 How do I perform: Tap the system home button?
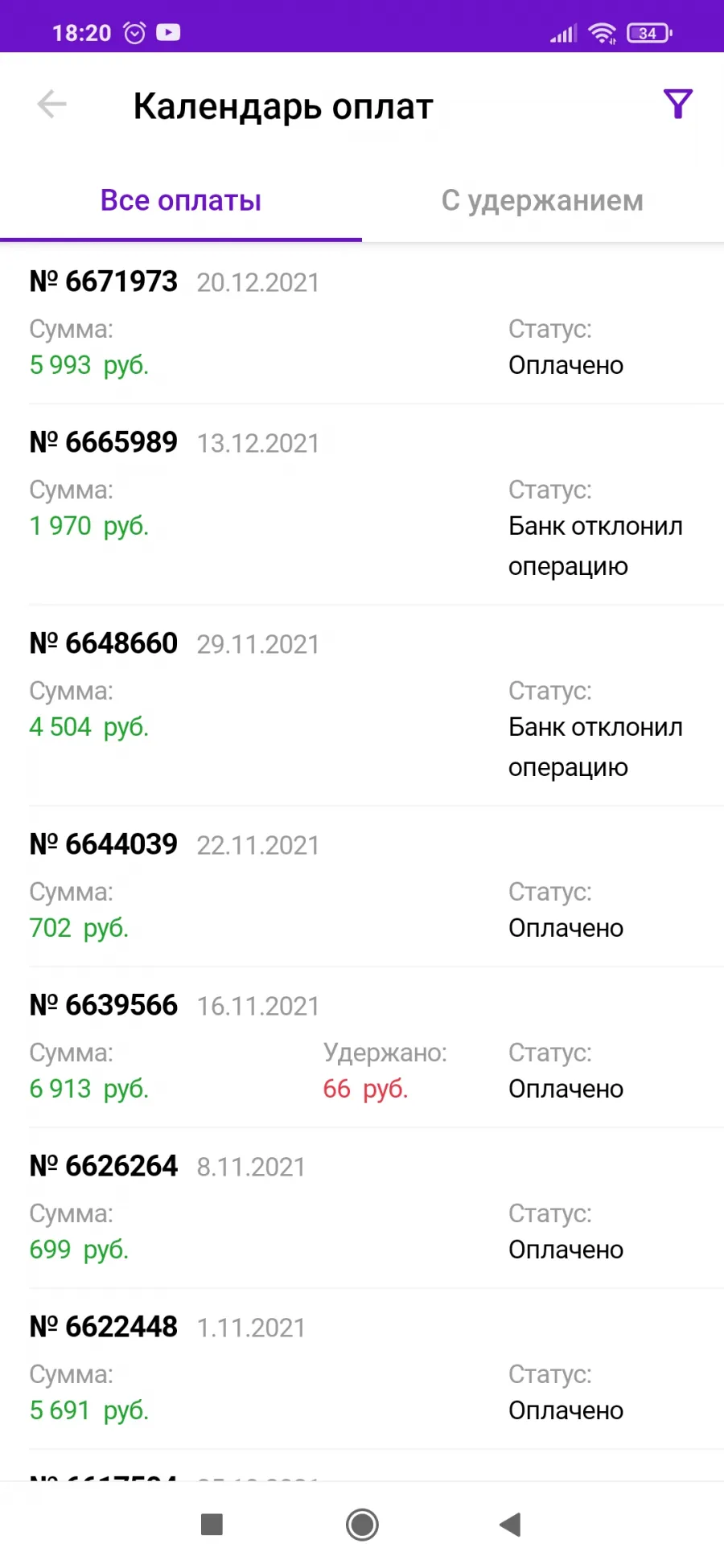[x=362, y=1525]
